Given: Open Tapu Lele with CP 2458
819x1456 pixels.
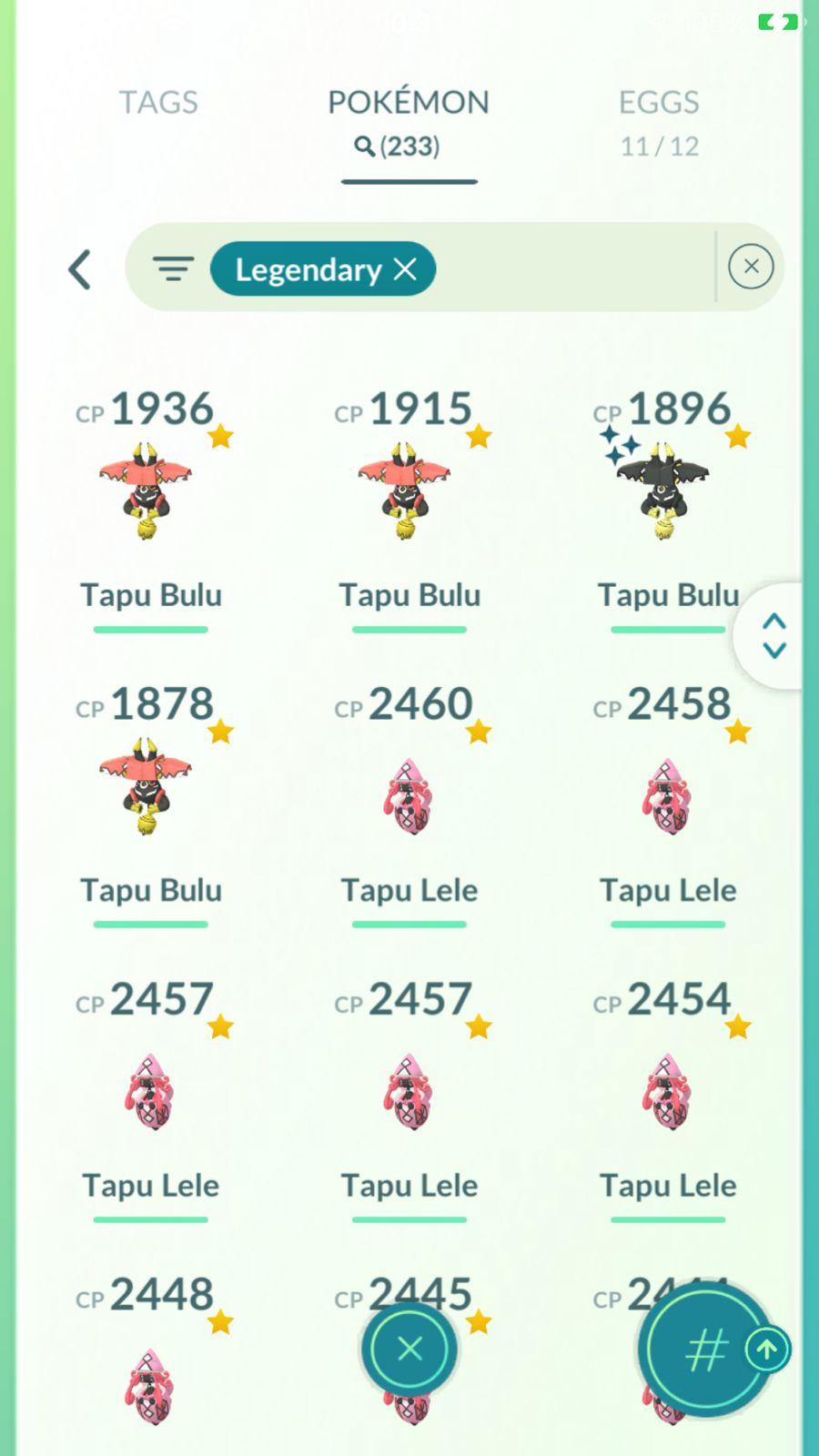Looking at the screenshot, I should tap(667, 796).
